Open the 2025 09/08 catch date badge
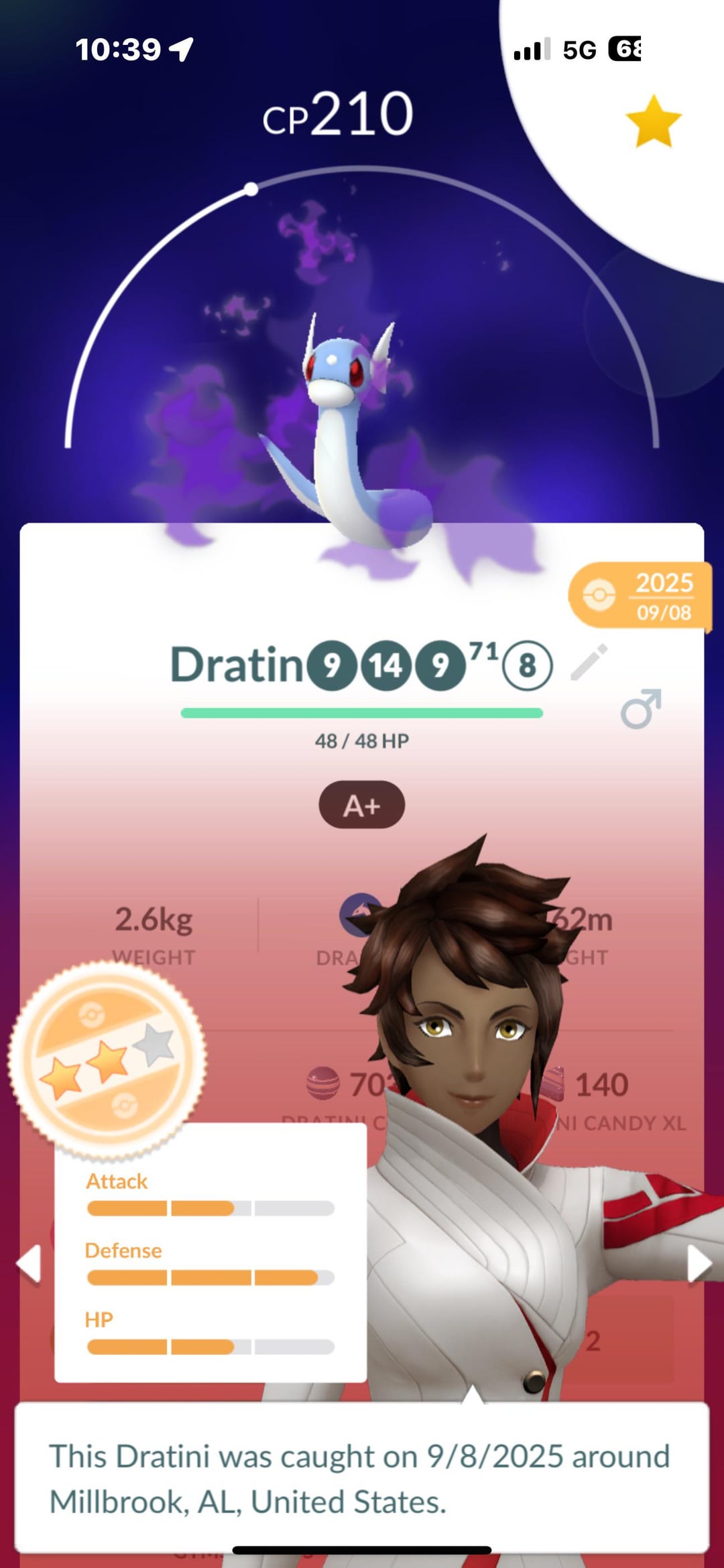 640,596
